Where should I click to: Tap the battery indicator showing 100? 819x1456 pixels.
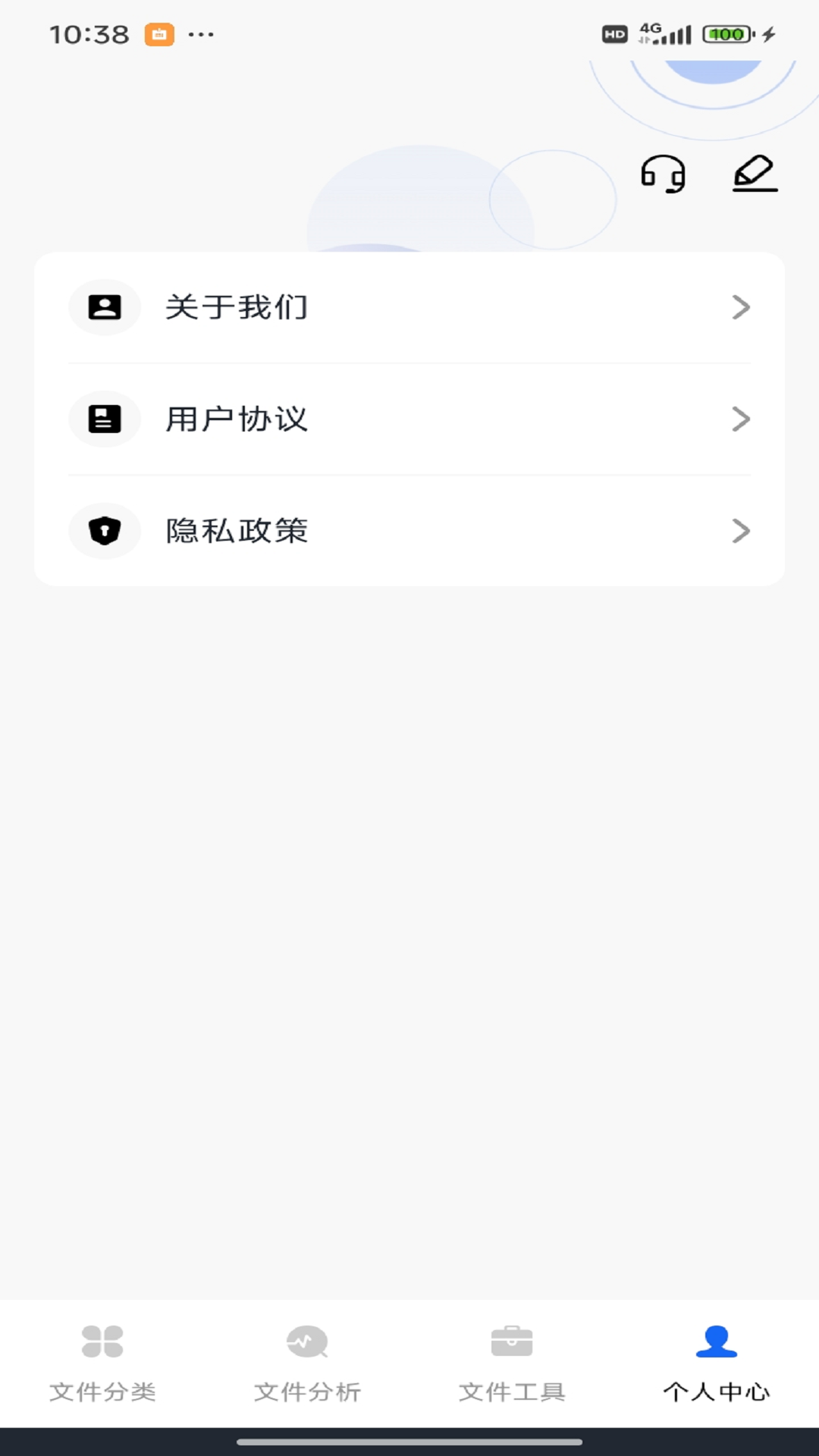click(725, 33)
